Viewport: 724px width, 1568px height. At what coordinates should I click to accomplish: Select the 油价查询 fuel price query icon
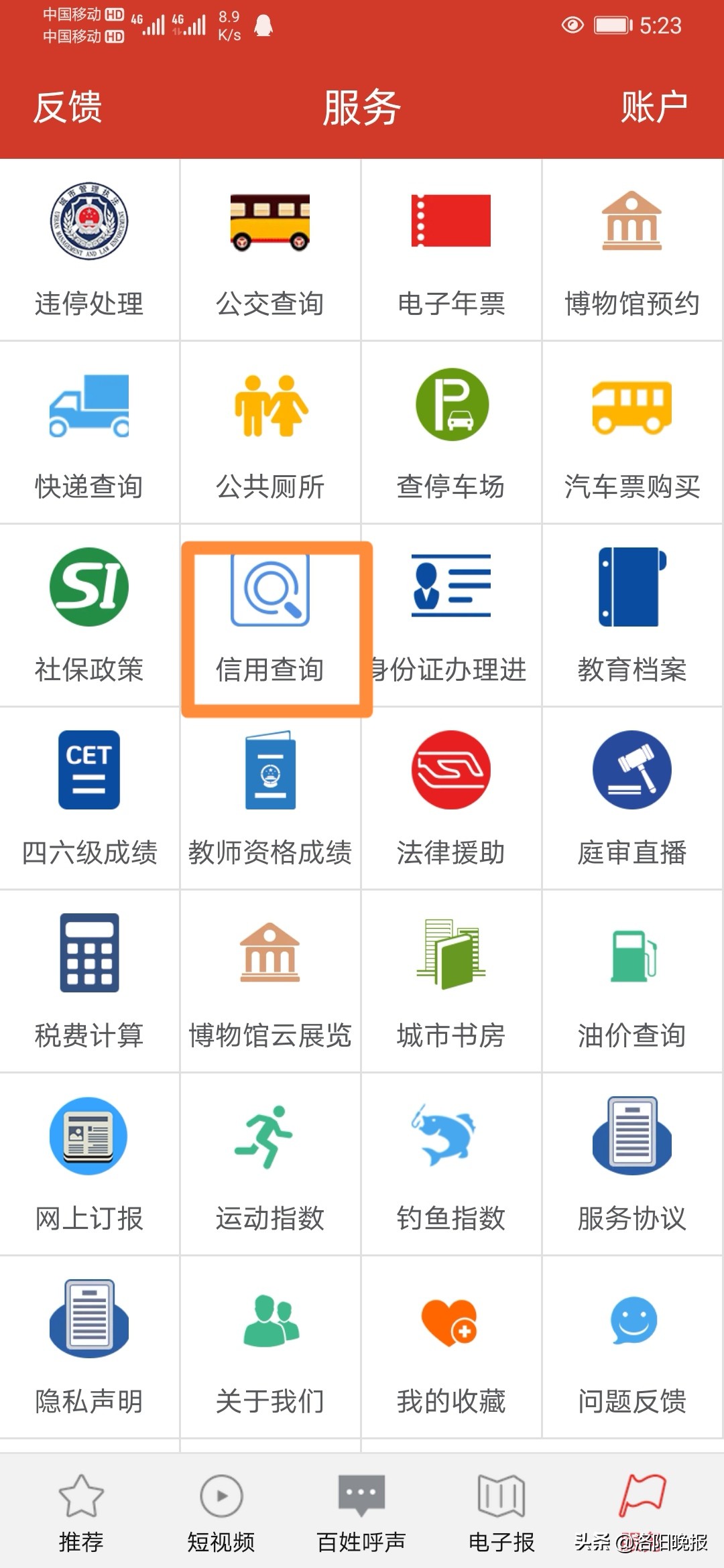coord(632,982)
